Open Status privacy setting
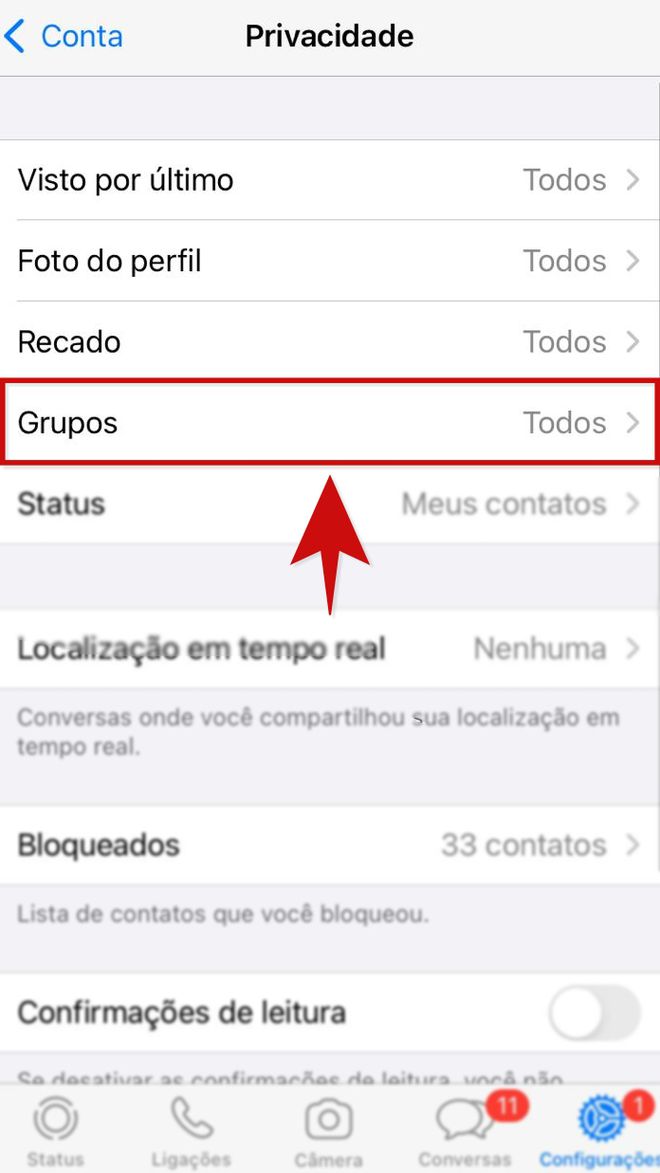Image resolution: width=660 pixels, height=1173 pixels. click(330, 504)
